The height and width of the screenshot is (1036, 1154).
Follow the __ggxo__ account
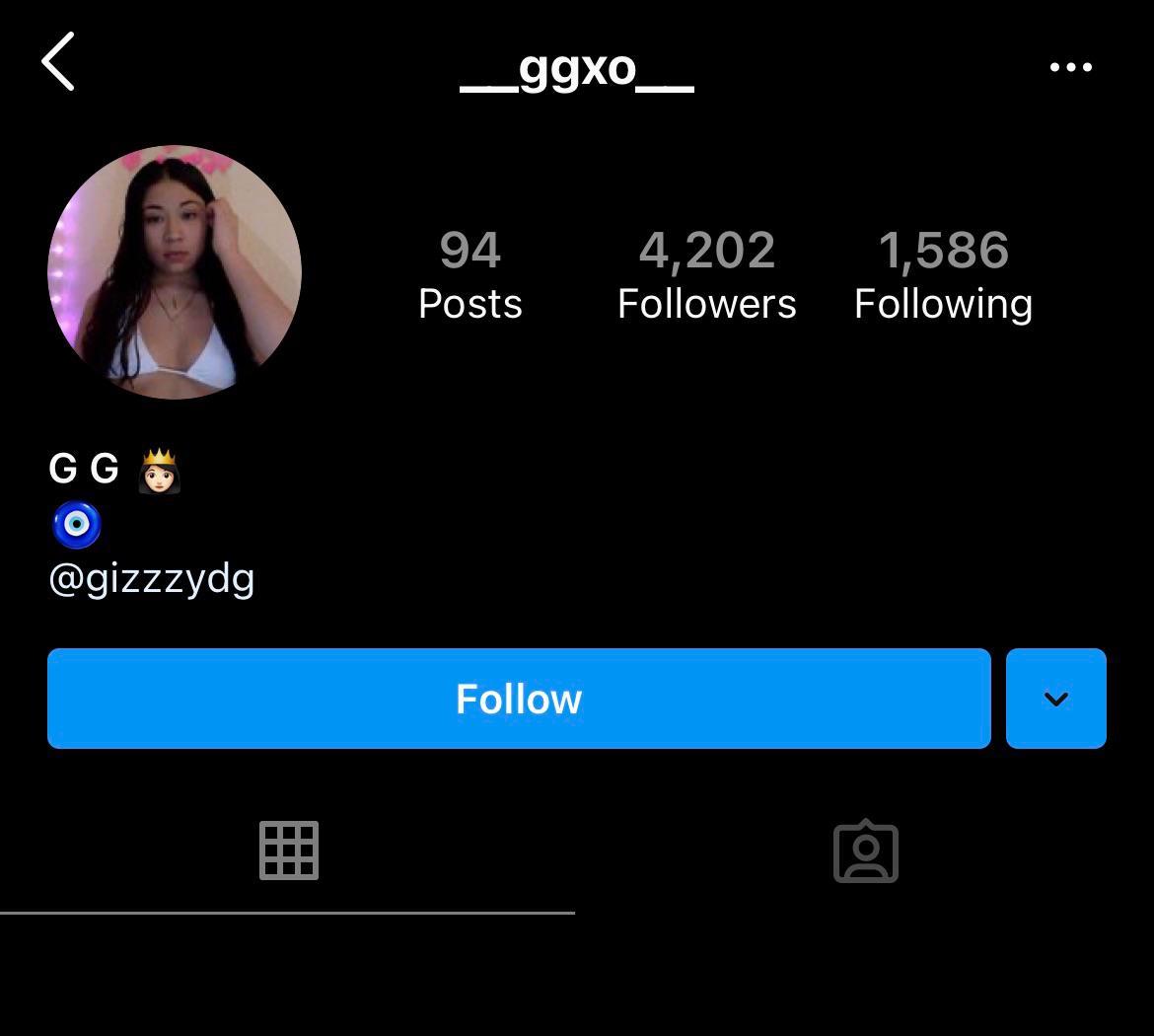pos(519,699)
